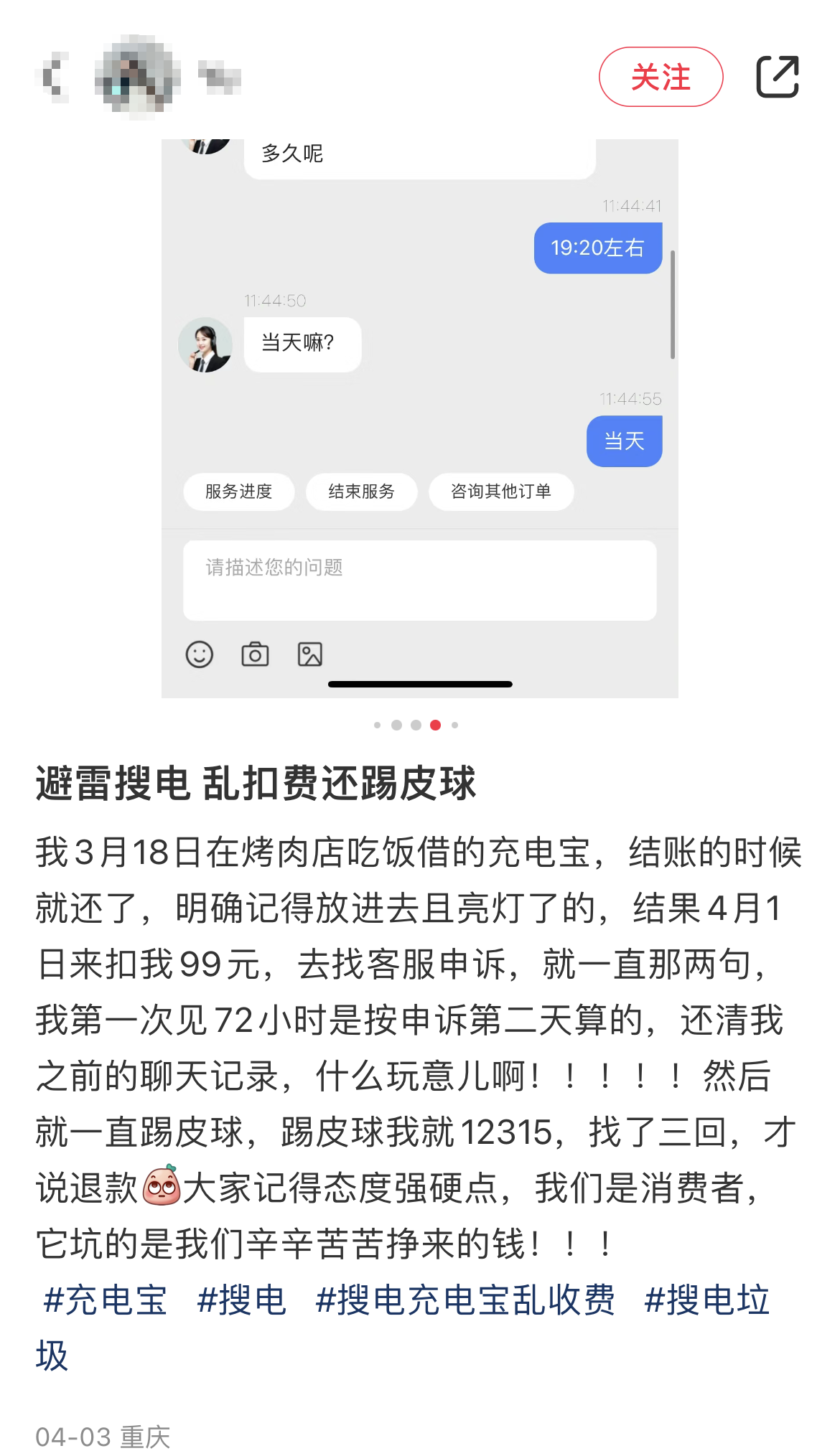Screen dimensions: 840x1456
Task: Go back using the top-left arrow
Action: pyautogui.click(x=52, y=77)
